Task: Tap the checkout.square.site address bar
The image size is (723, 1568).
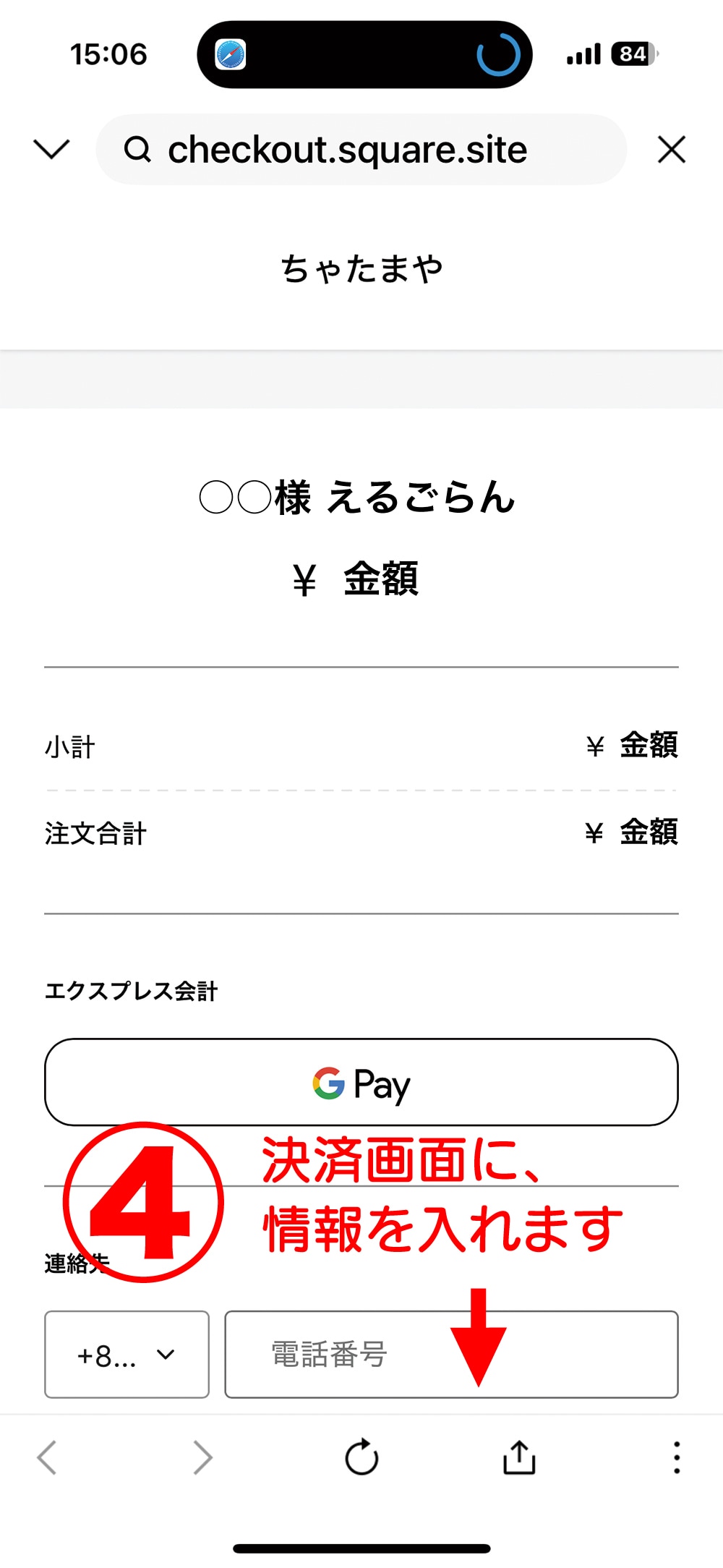Action: tap(361, 150)
